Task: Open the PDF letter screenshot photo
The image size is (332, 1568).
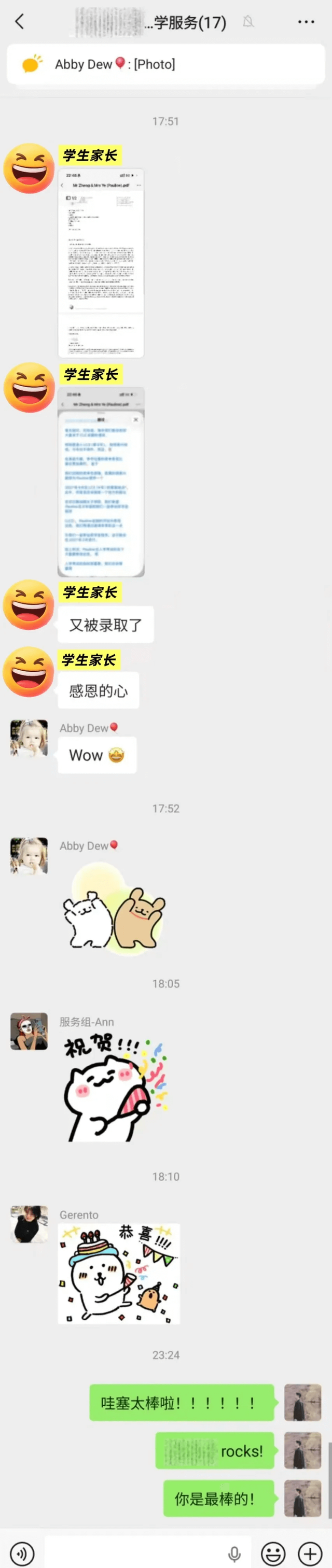Action: (x=101, y=263)
